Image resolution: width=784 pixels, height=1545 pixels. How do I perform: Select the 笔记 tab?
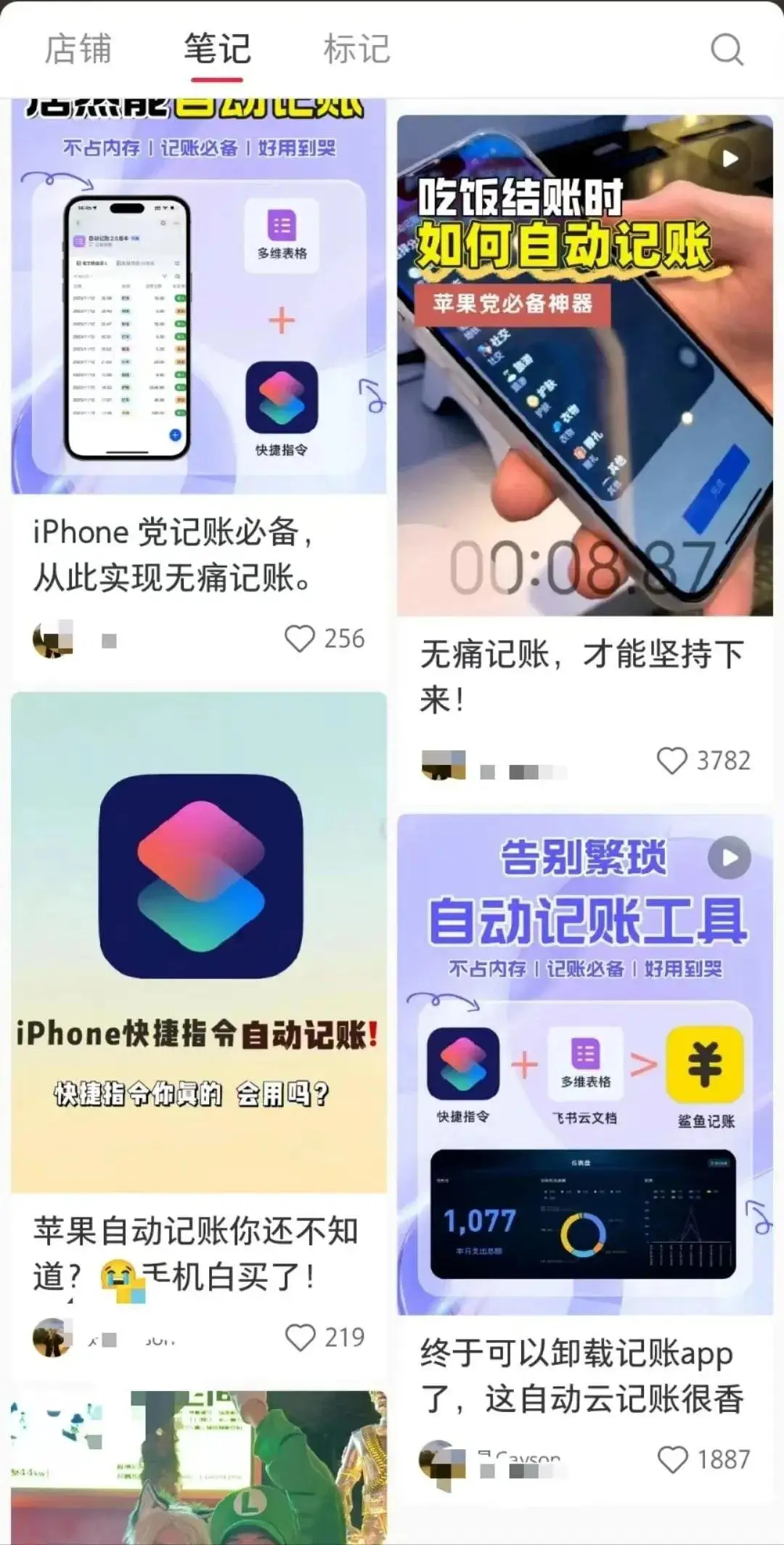coord(217,49)
